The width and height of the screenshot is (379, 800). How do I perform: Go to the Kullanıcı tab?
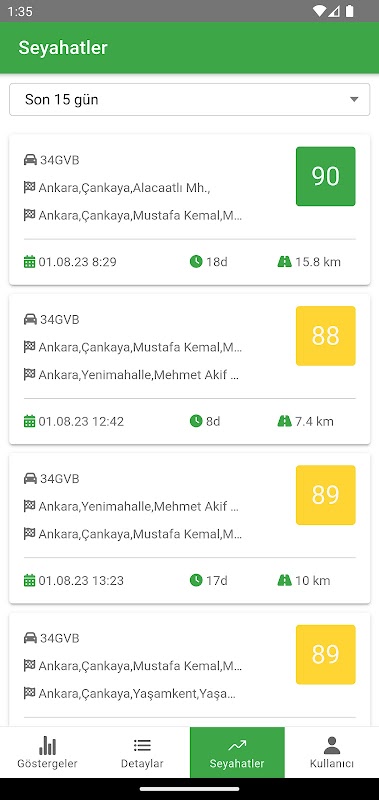332,753
